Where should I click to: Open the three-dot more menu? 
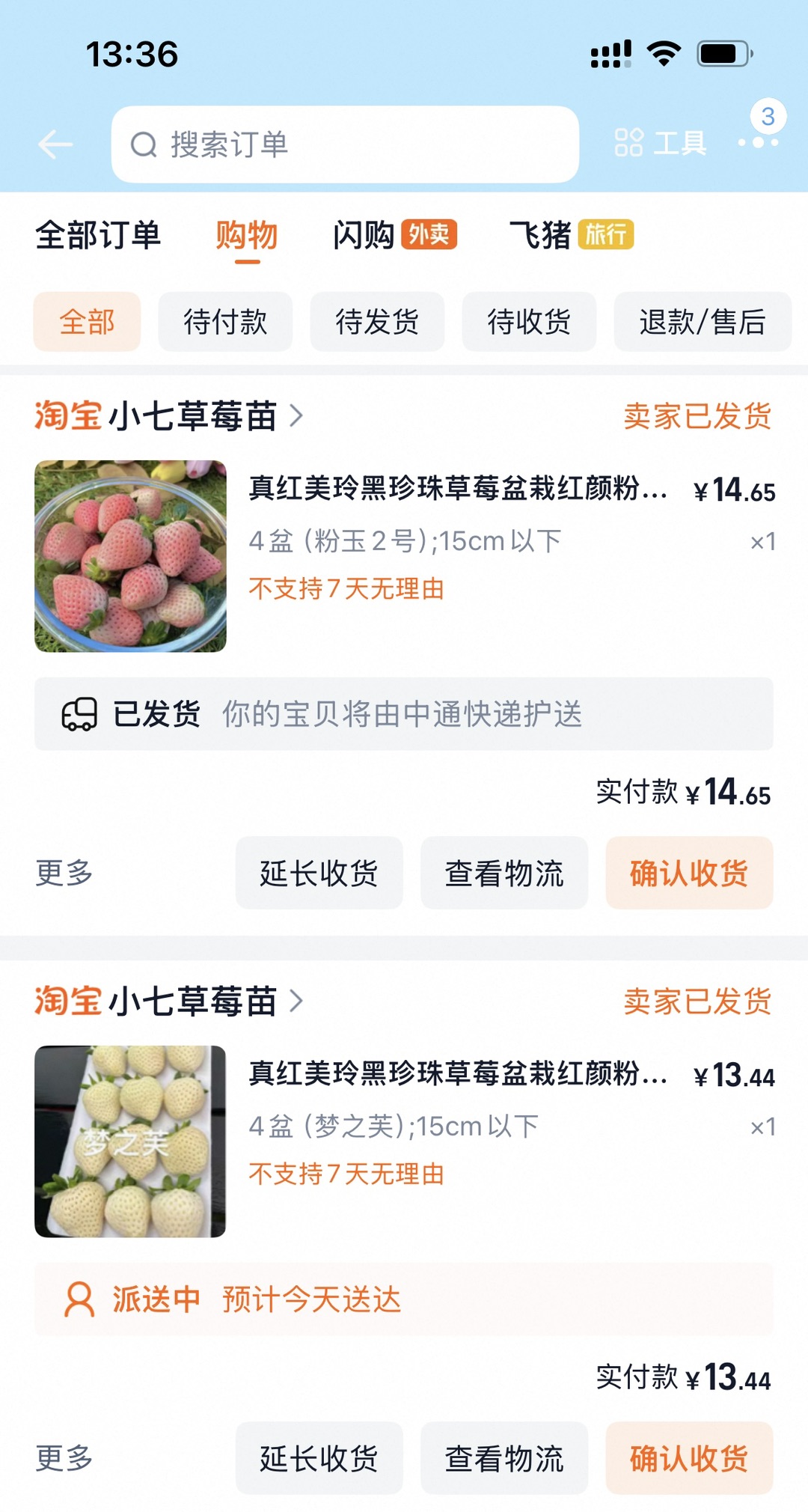tap(757, 142)
